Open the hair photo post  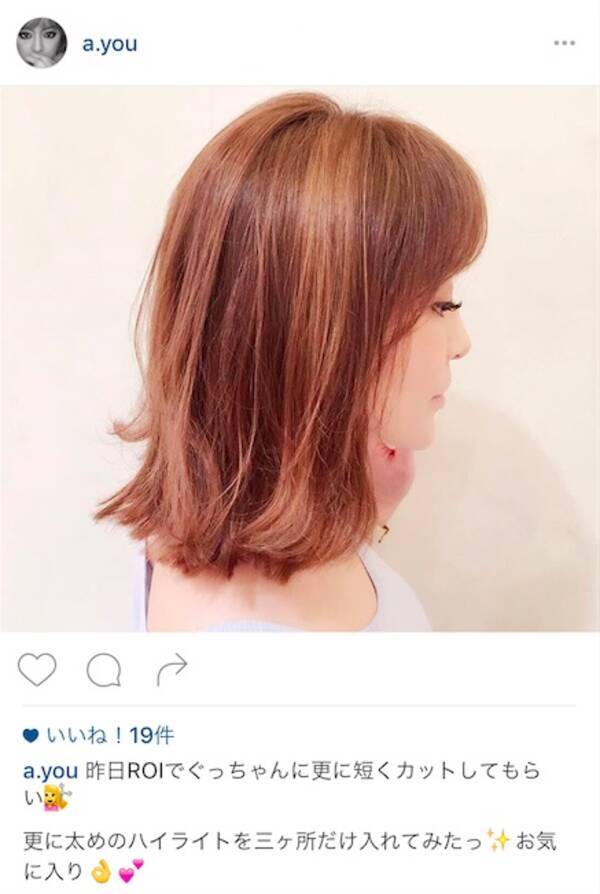point(300,358)
